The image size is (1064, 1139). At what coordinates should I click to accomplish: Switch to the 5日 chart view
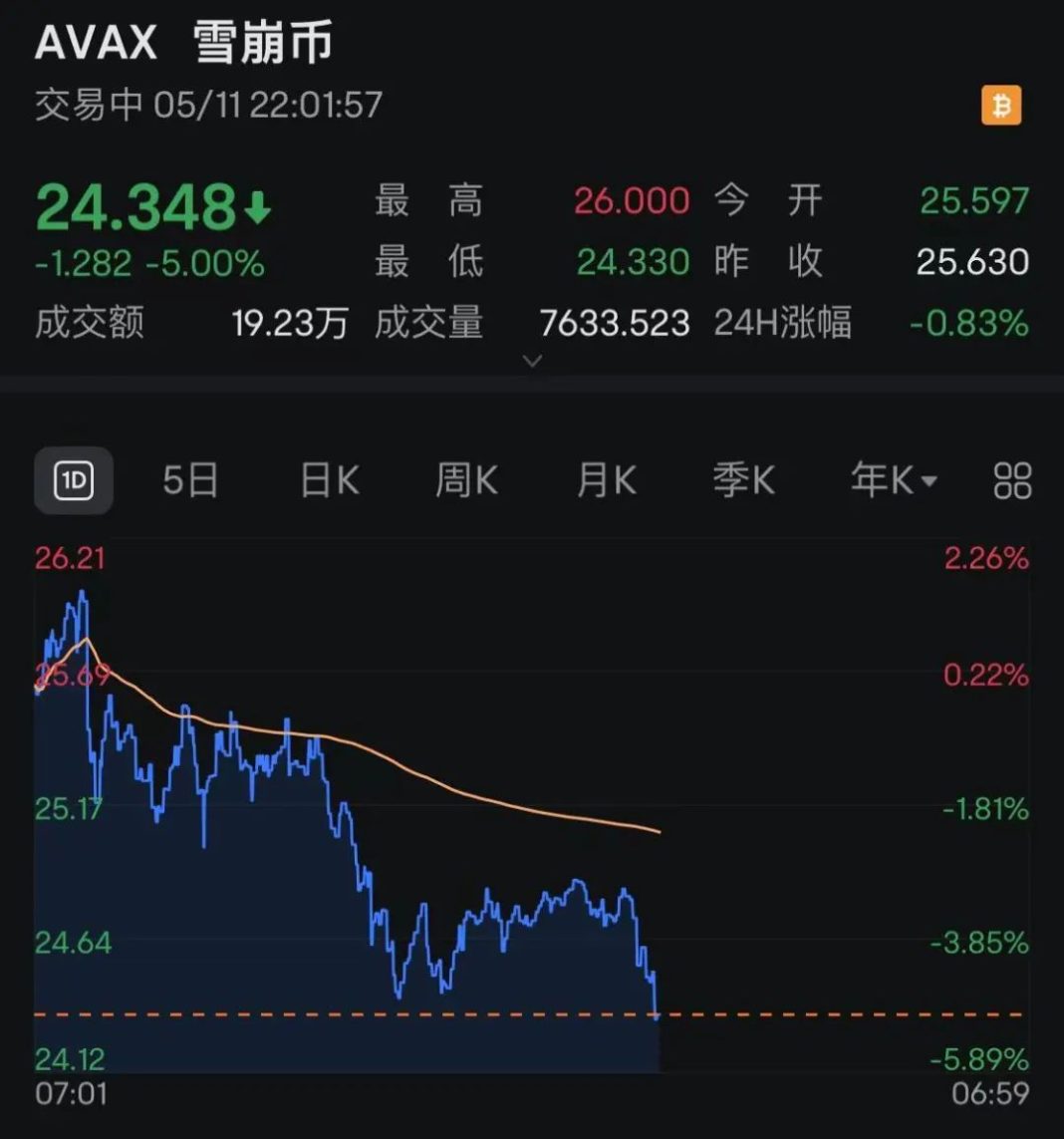tap(190, 481)
